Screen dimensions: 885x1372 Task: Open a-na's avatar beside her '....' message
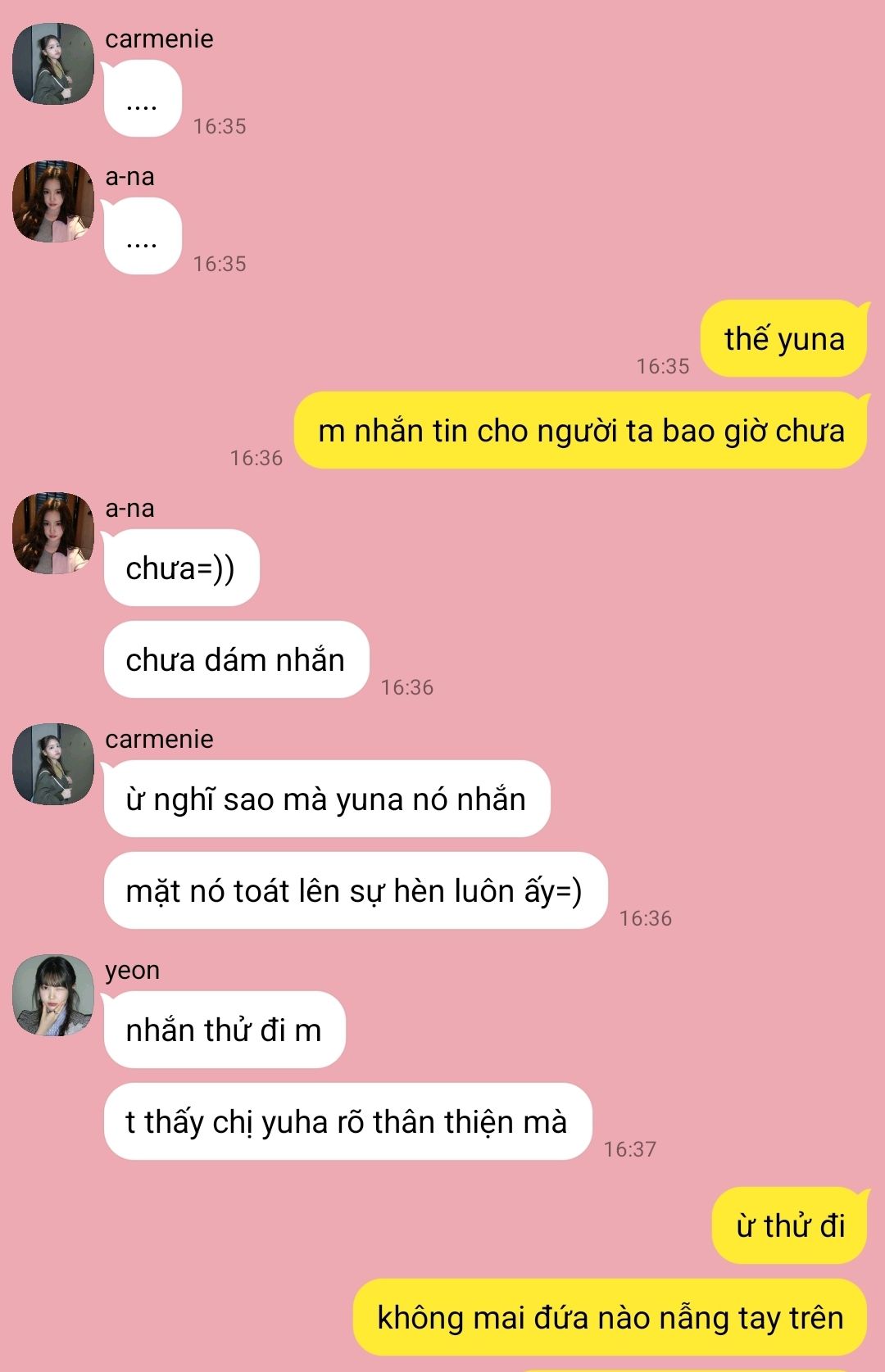click(x=53, y=201)
